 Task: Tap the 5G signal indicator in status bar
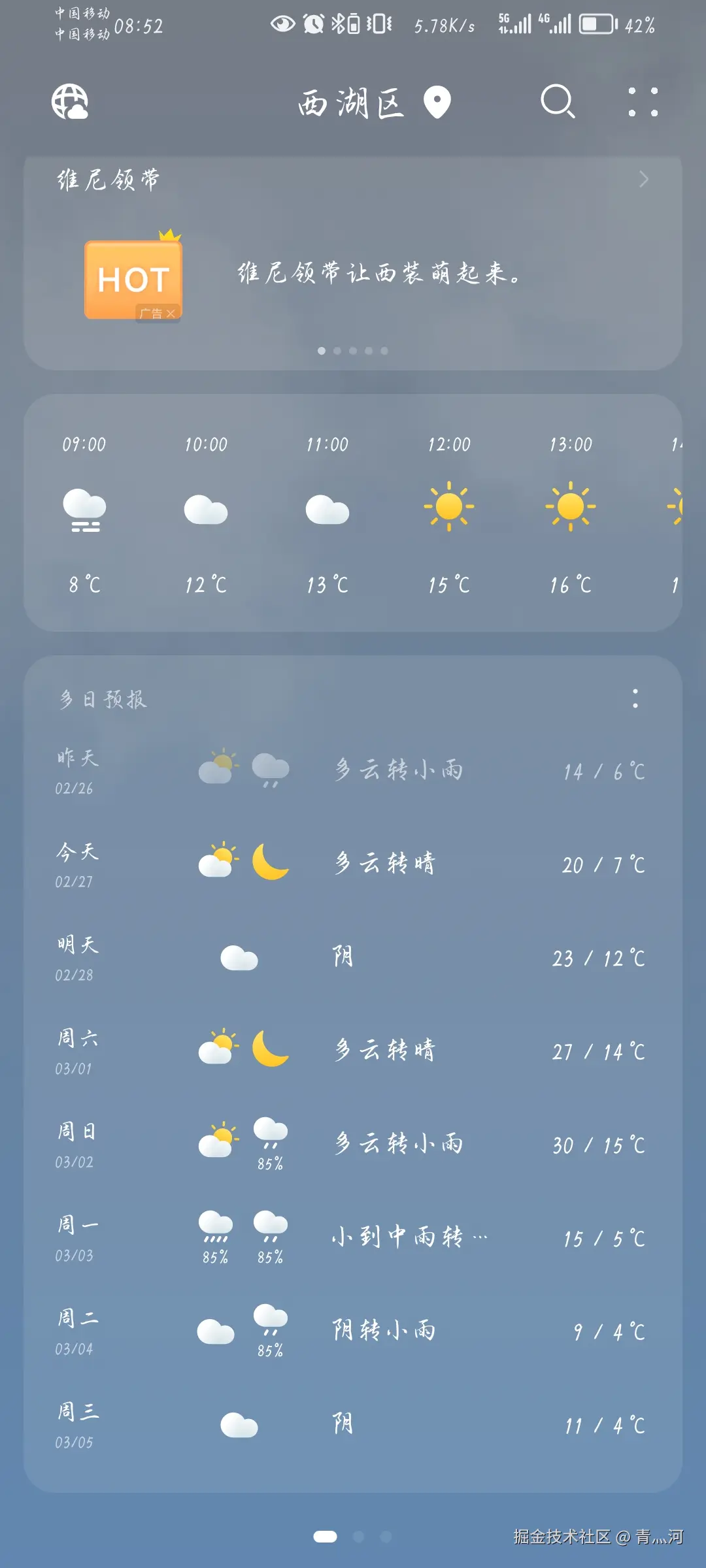(x=516, y=25)
